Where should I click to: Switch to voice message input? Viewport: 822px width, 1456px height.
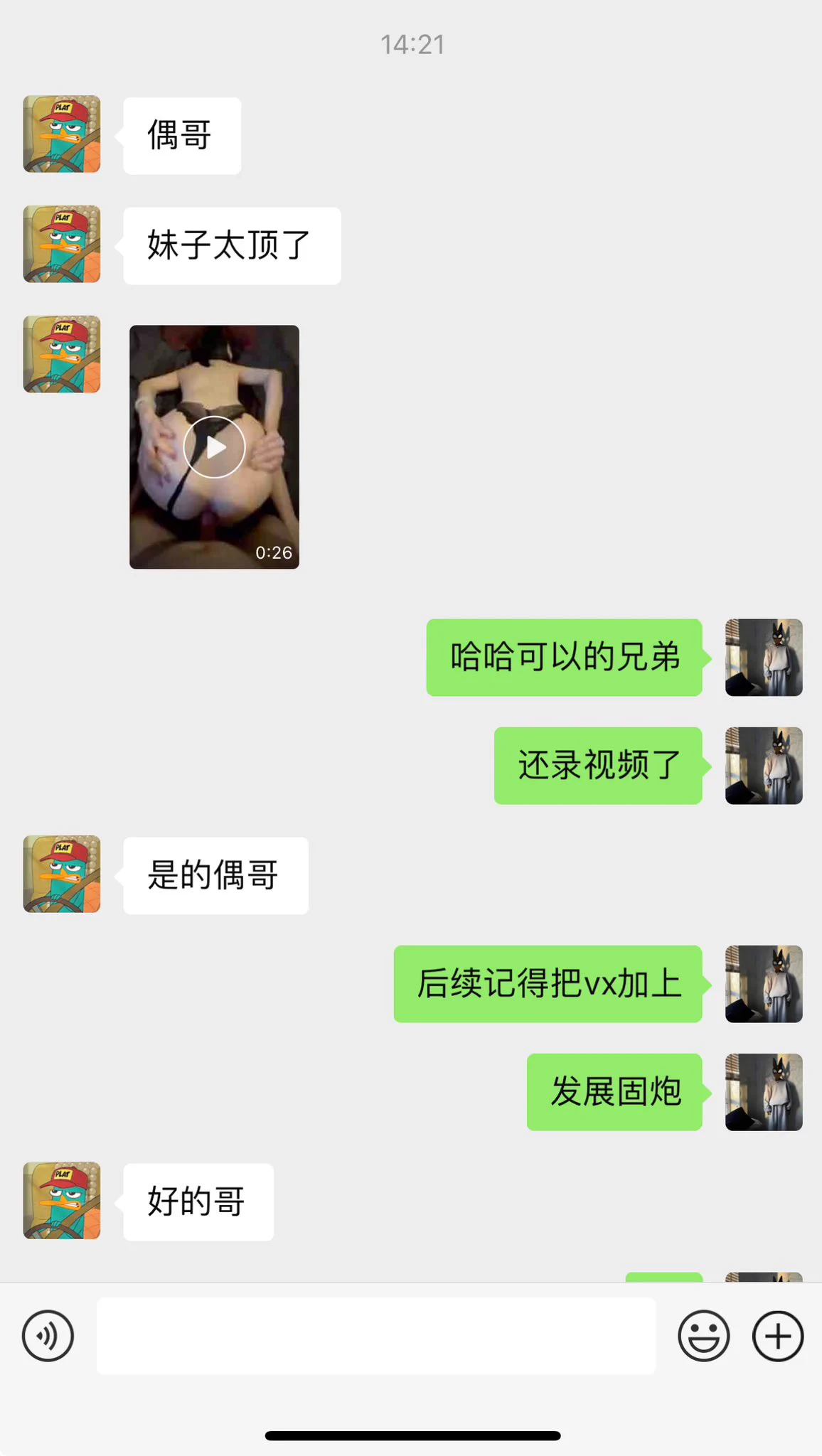tap(48, 1336)
